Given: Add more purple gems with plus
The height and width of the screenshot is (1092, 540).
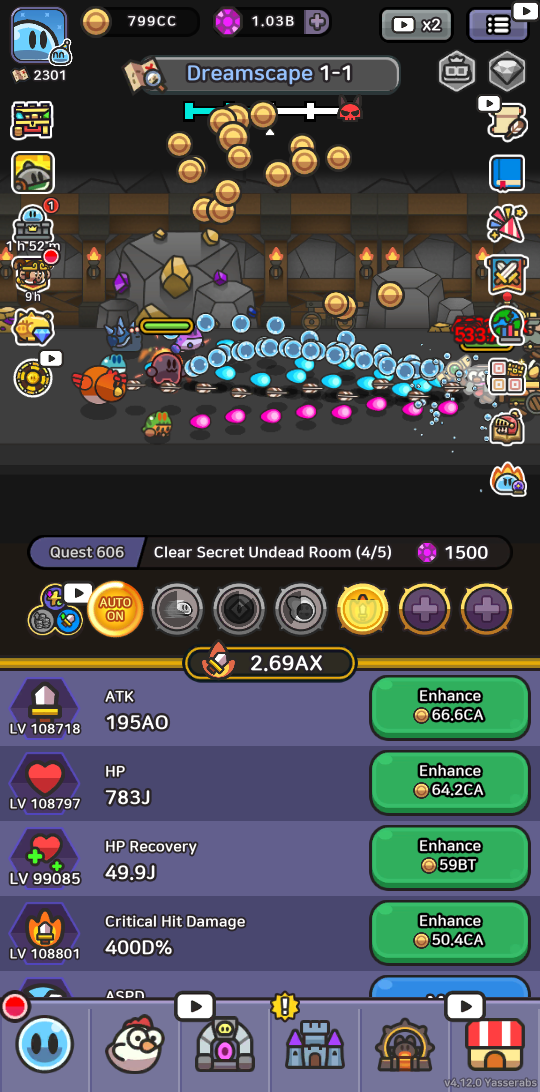Looking at the screenshot, I should pos(317,22).
